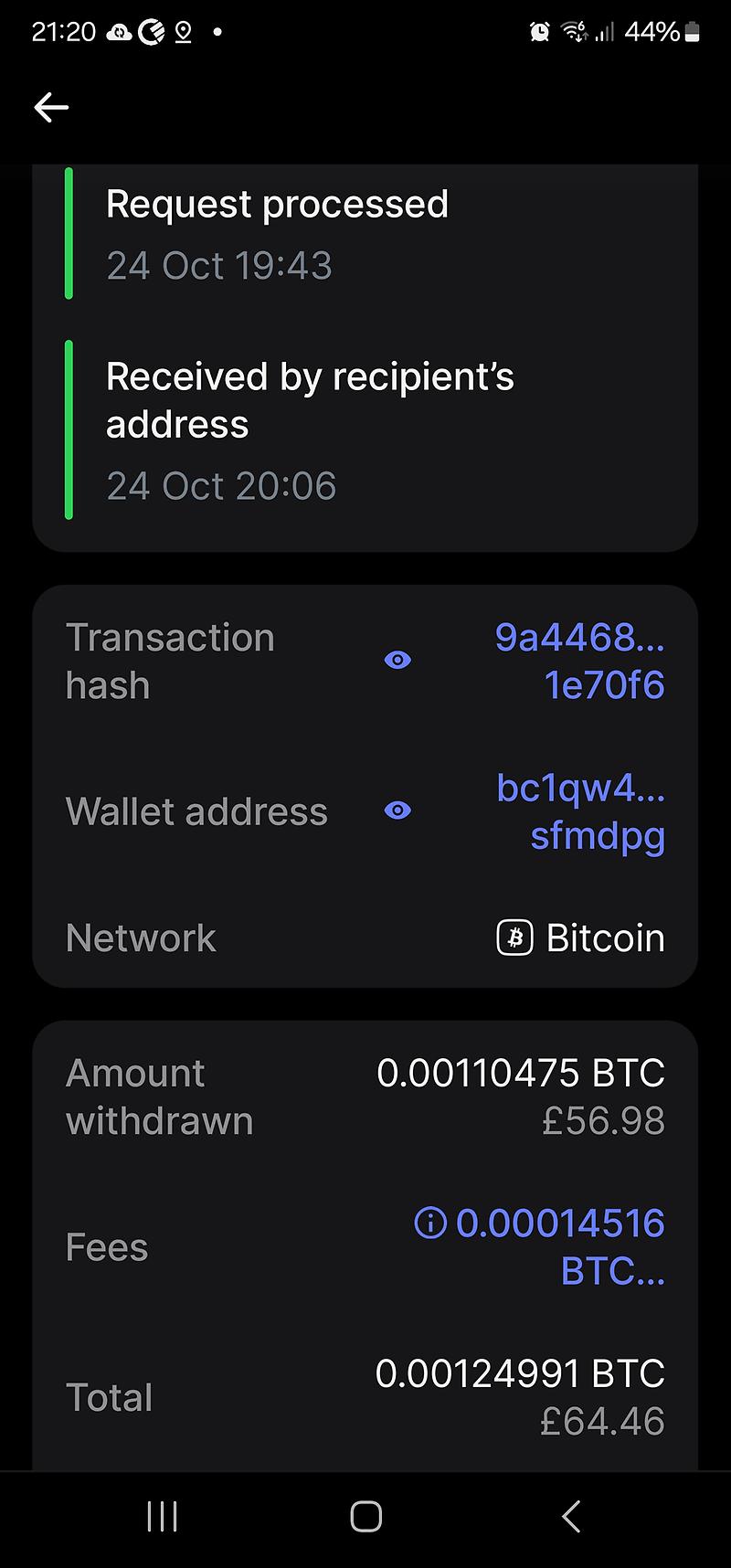Go back using the top arrow
Image resolution: width=731 pixels, height=1568 pixels.
[51, 108]
